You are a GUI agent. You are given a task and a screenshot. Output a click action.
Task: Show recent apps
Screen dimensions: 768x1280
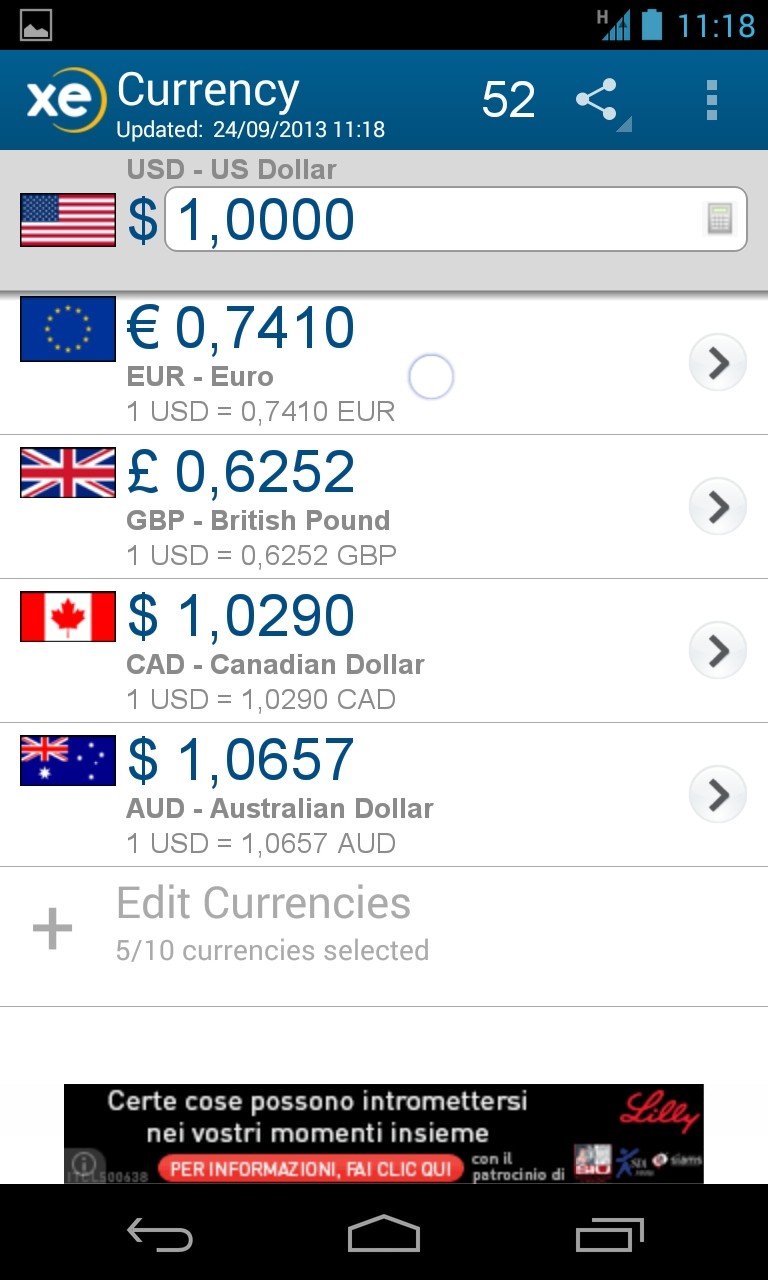tap(610, 1234)
